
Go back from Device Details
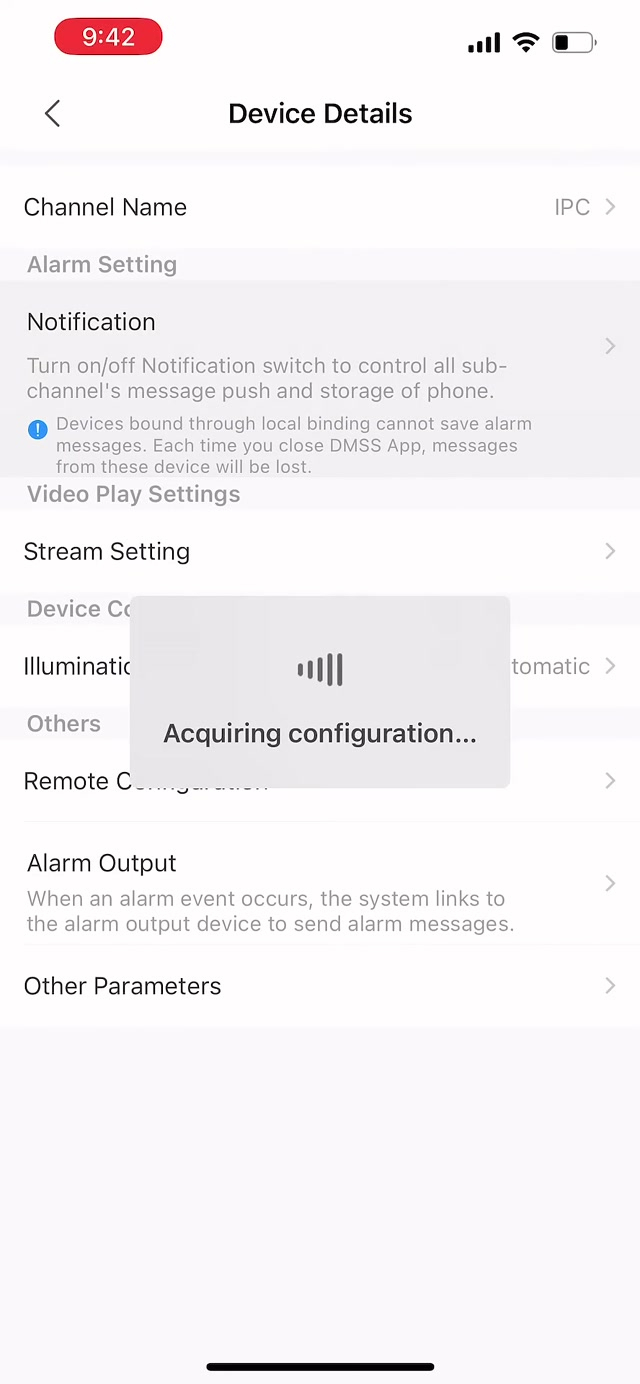point(53,114)
